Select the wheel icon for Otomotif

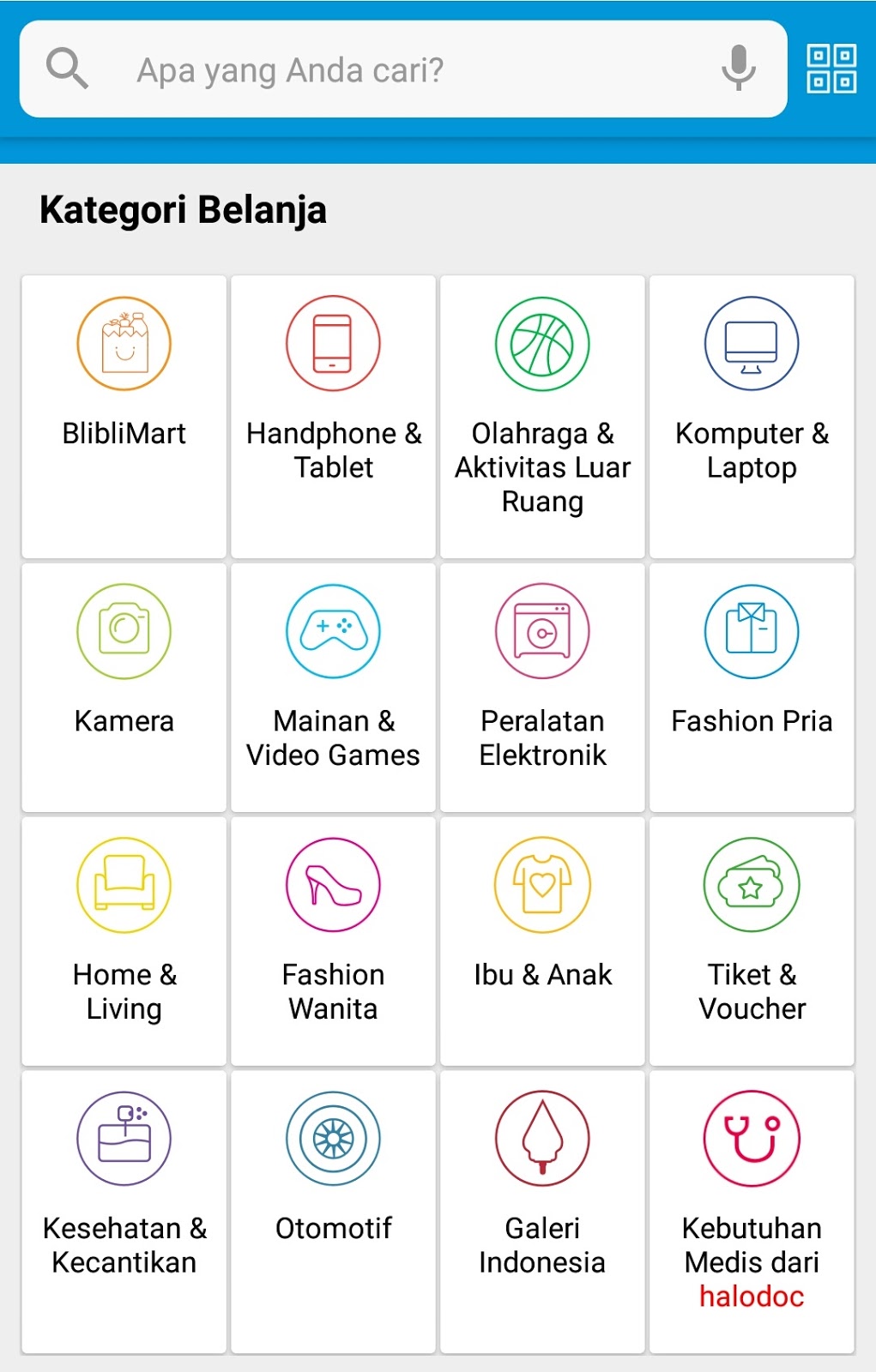tap(333, 1139)
